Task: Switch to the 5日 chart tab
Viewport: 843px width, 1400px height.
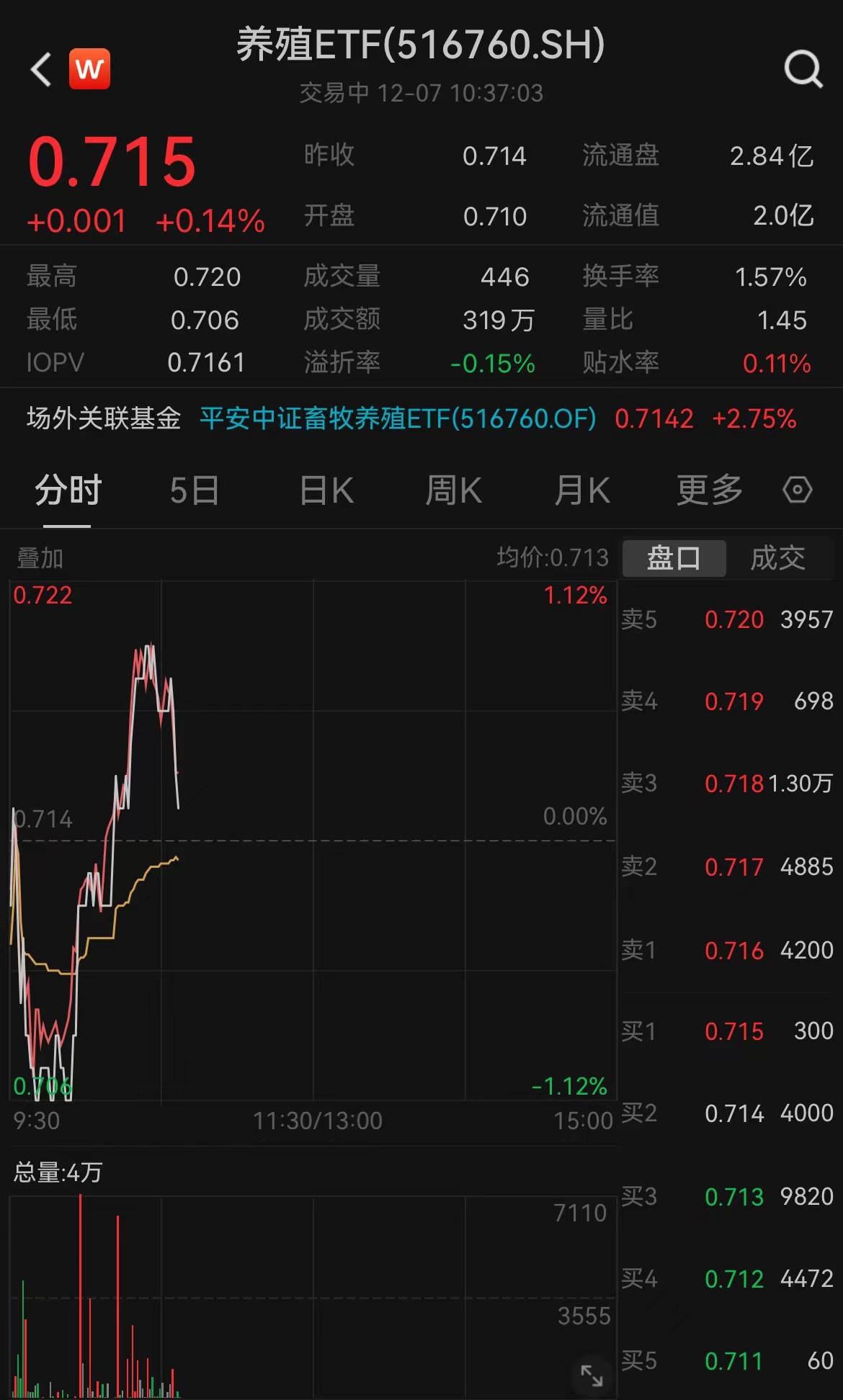Action: tap(195, 491)
